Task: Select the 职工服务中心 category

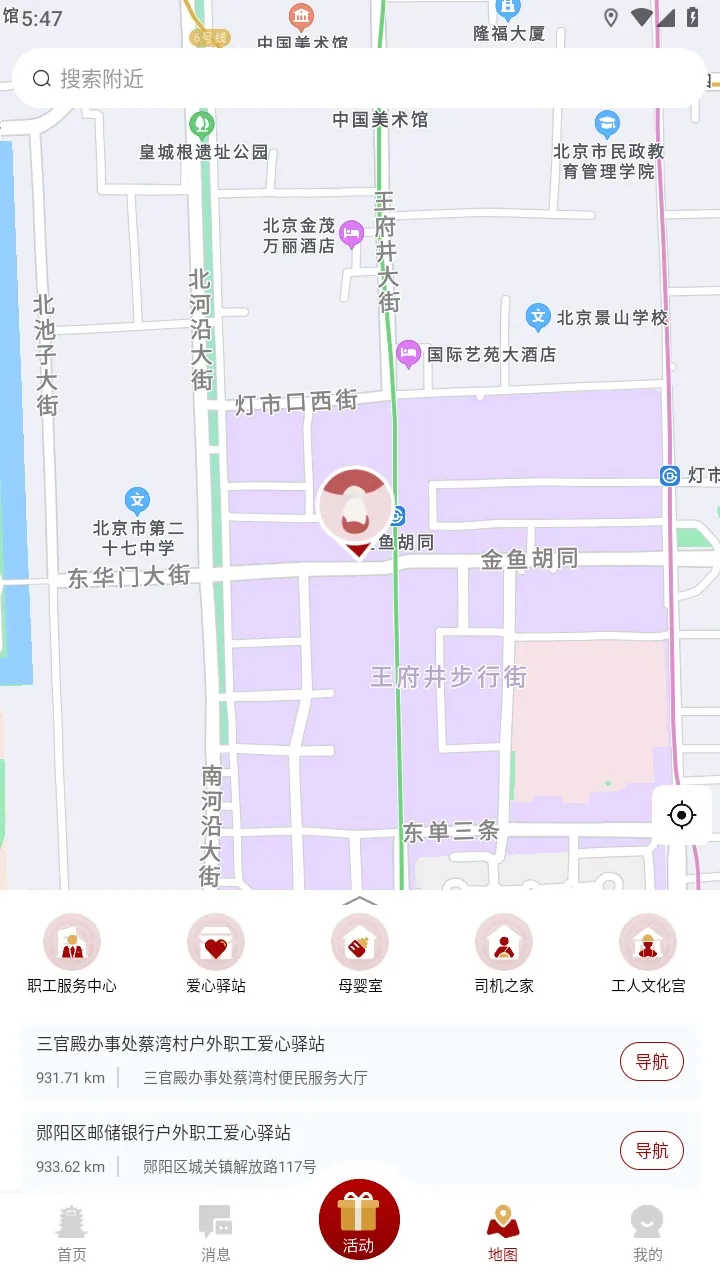Action: point(72,954)
